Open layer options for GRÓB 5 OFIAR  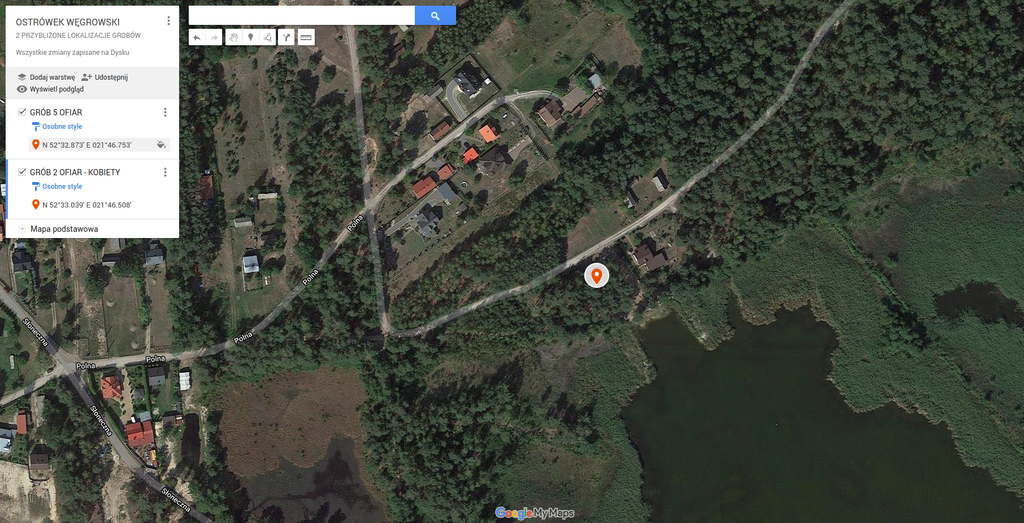(x=165, y=112)
